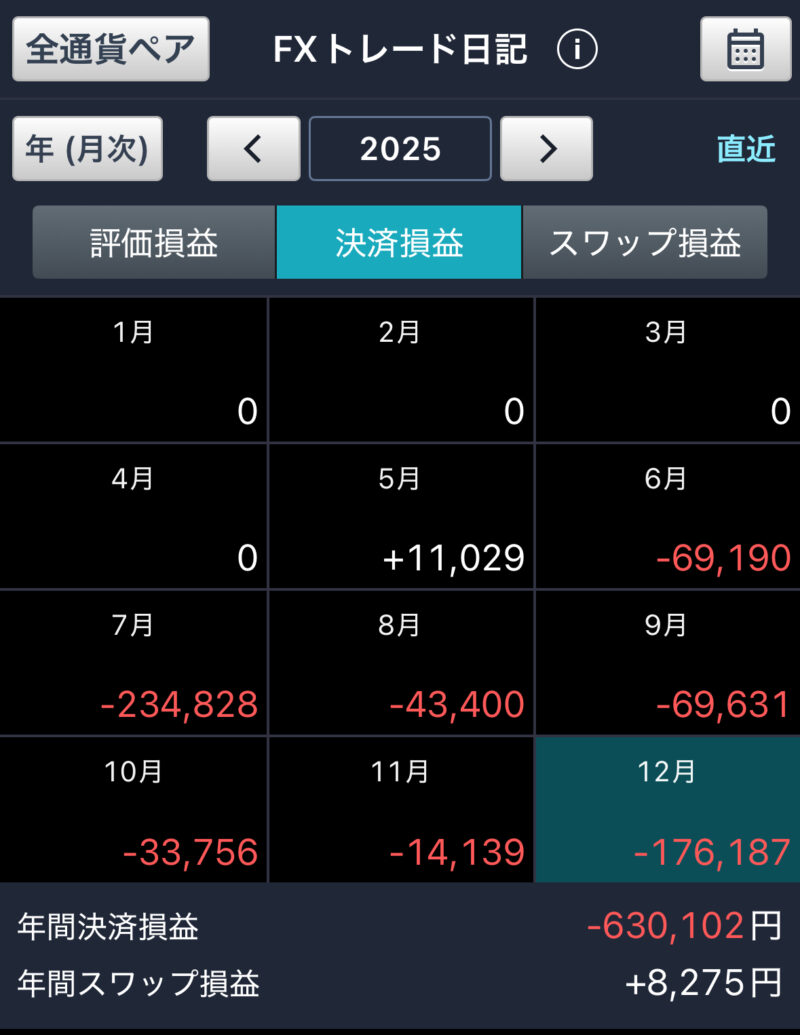Open the 6月 cell showing -69,190
This screenshot has width=800, height=1035.
[667, 516]
